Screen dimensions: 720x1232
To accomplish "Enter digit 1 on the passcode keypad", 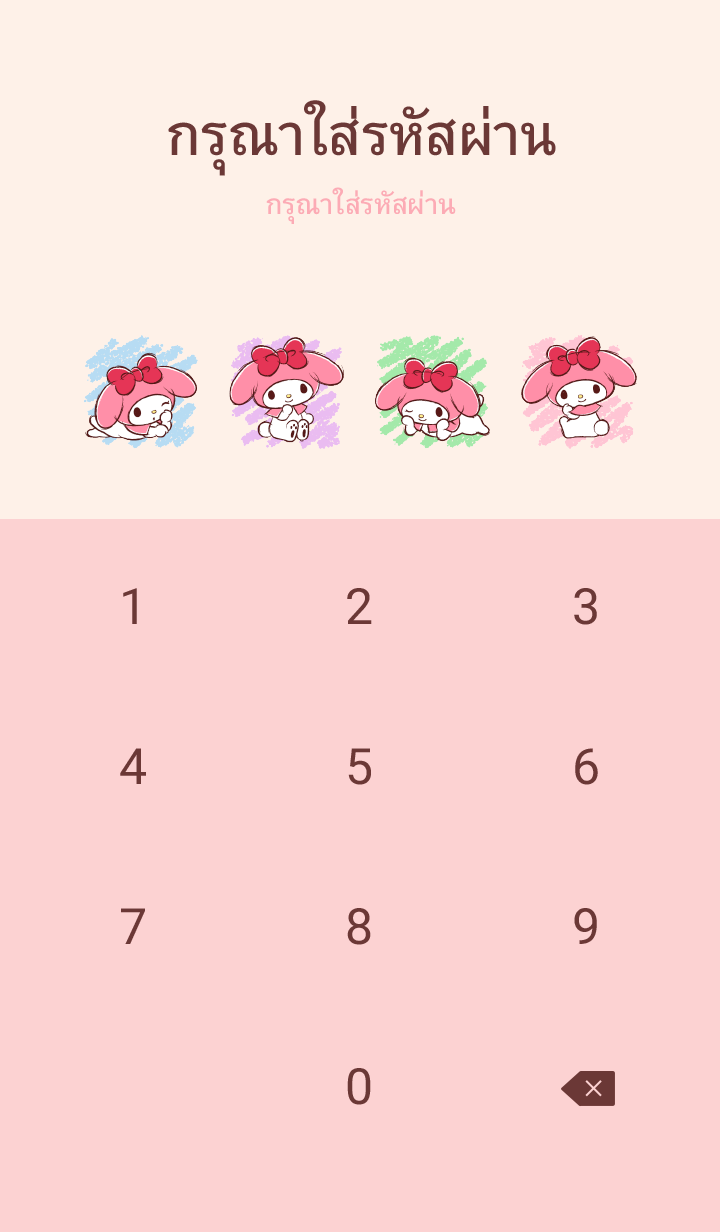I will [132, 607].
